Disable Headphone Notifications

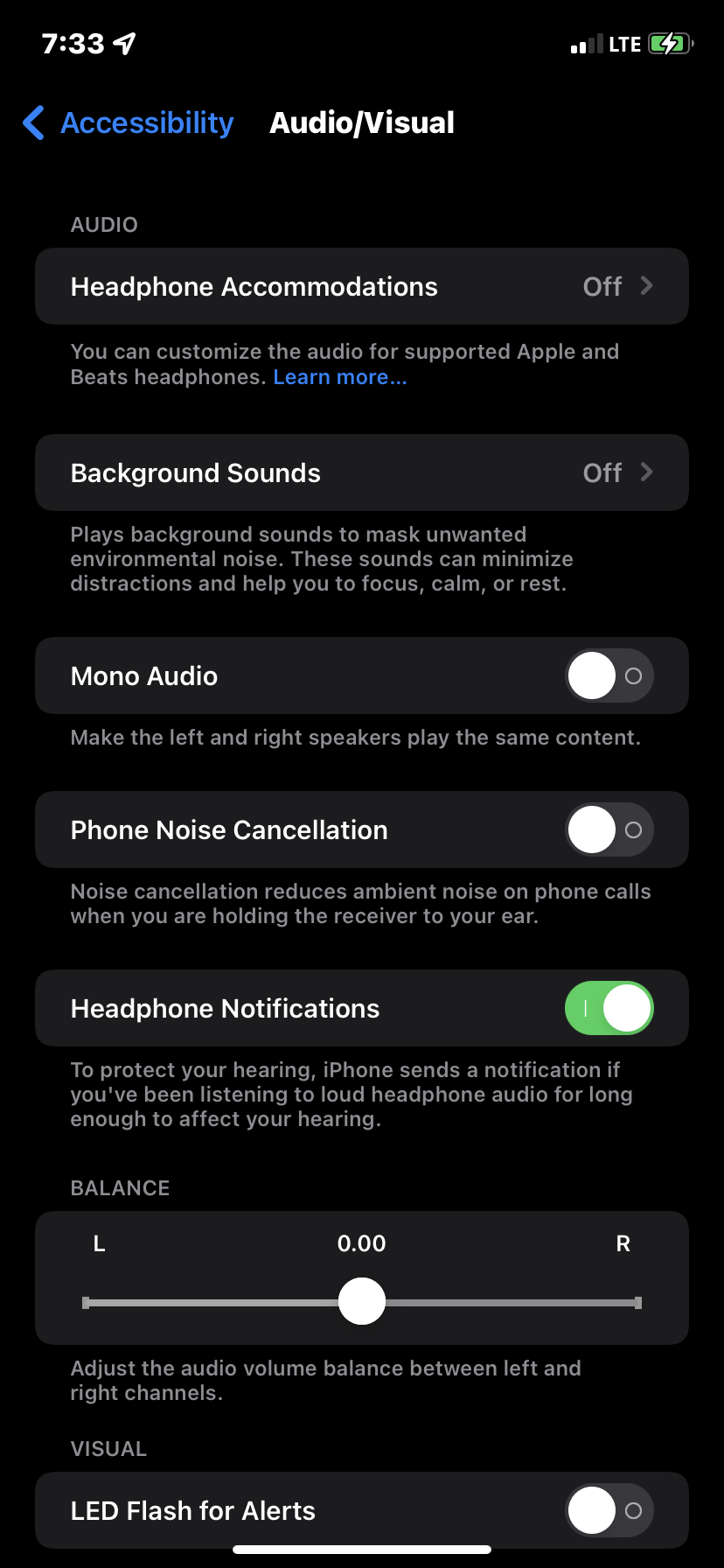[x=609, y=1009]
